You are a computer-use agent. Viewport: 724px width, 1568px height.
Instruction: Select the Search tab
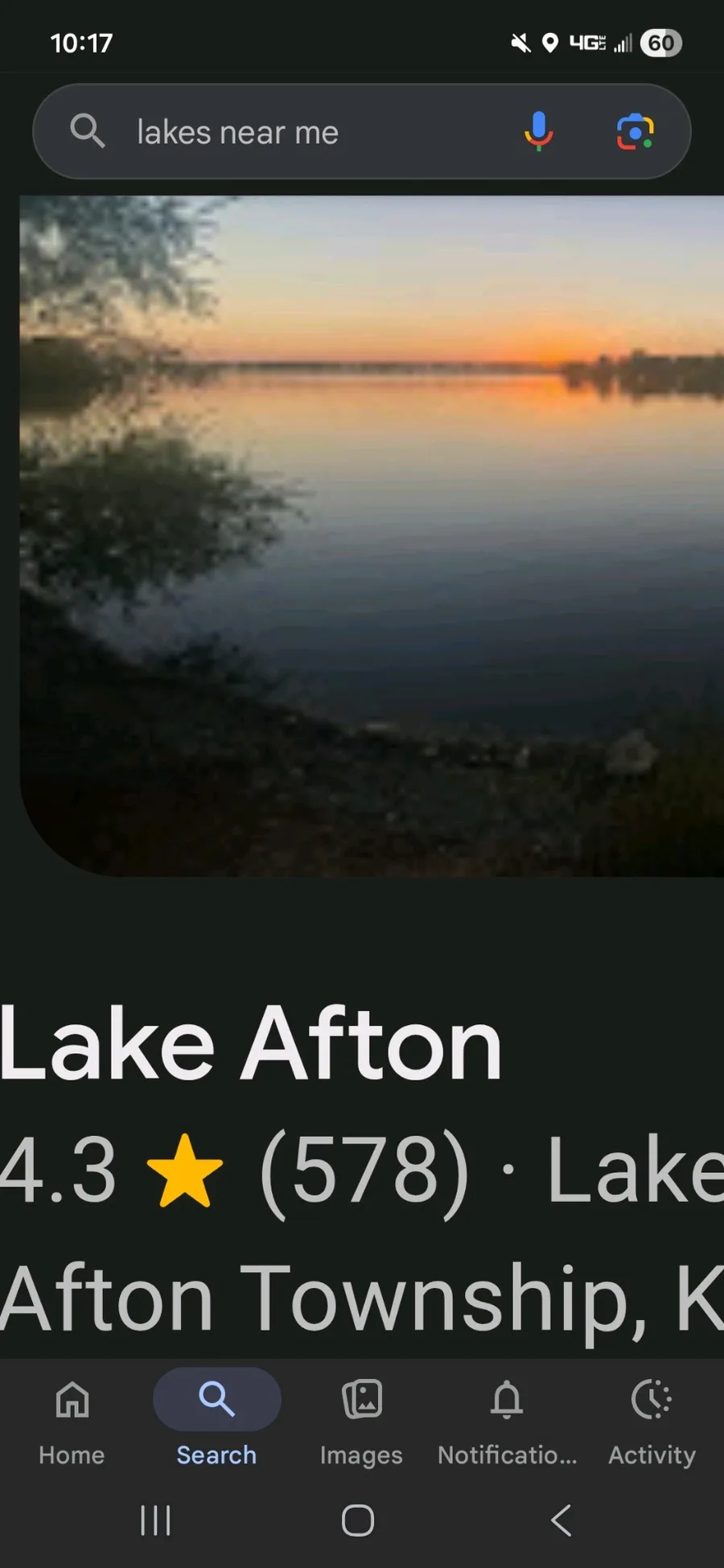point(216,1421)
